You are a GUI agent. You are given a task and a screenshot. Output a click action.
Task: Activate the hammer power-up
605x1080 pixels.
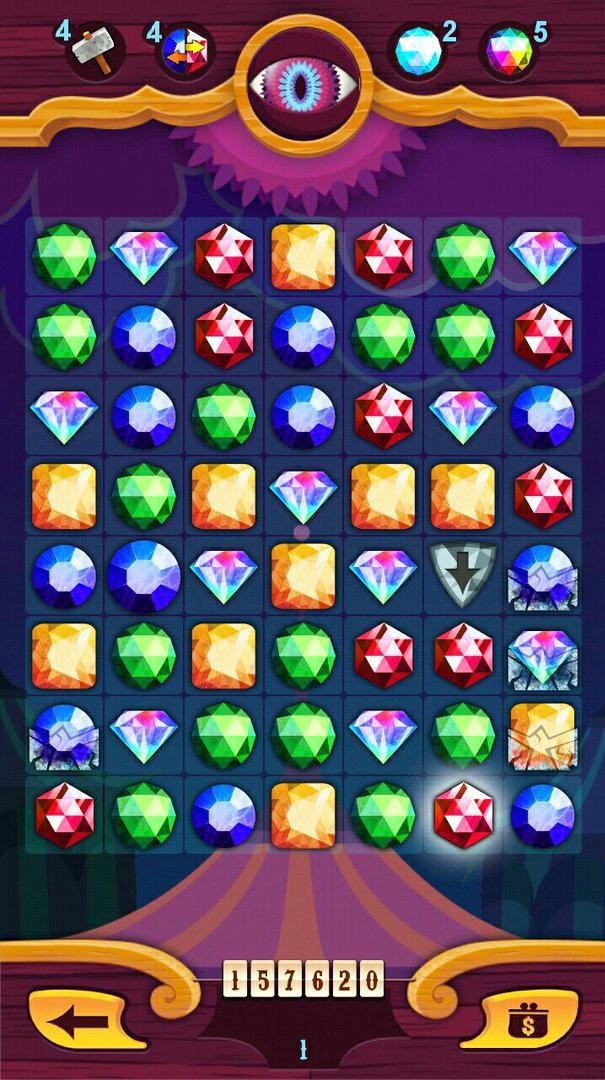point(94,51)
